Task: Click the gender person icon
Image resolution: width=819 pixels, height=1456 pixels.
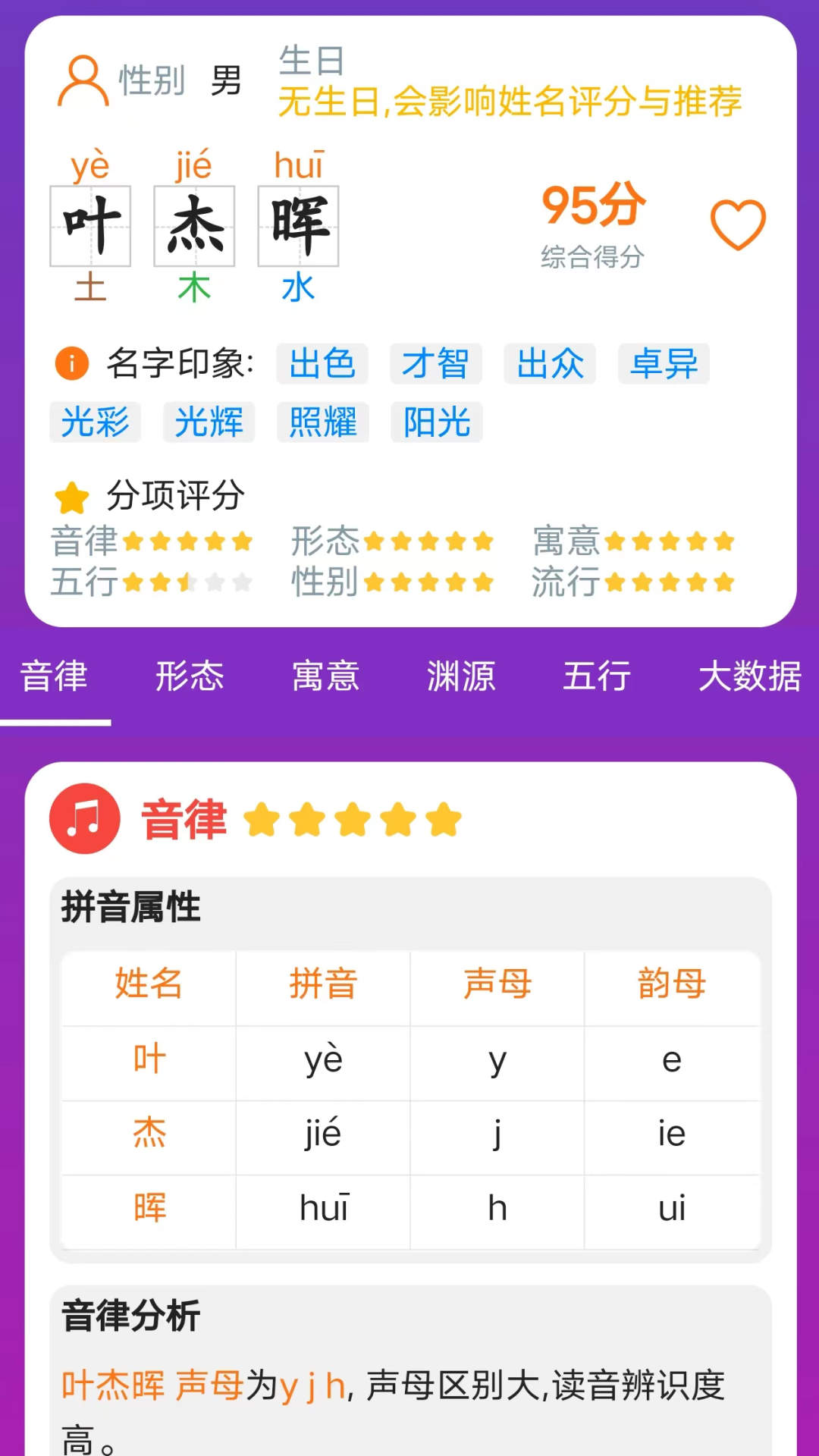Action: click(x=82, y=80)
